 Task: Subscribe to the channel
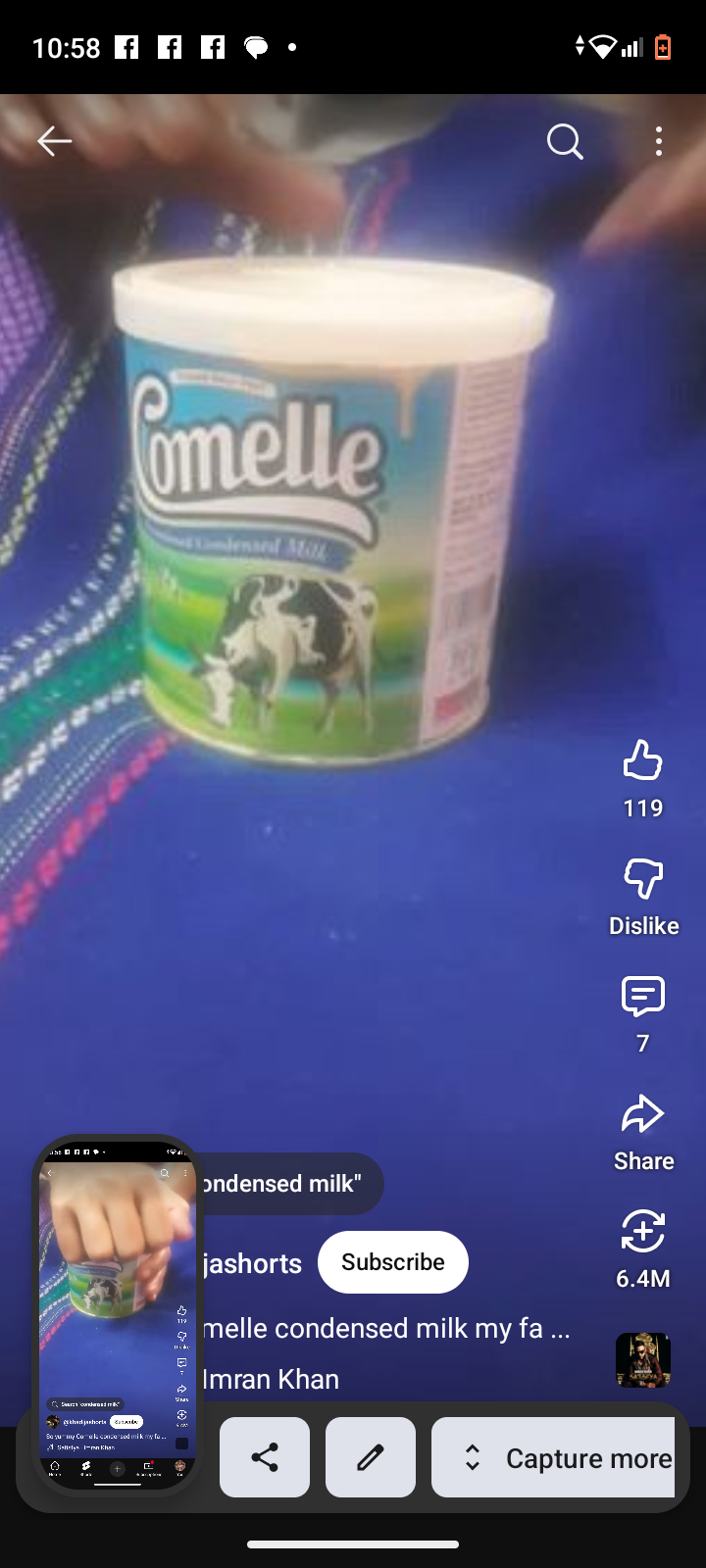pyautogui.click(x=392, y=1262)
